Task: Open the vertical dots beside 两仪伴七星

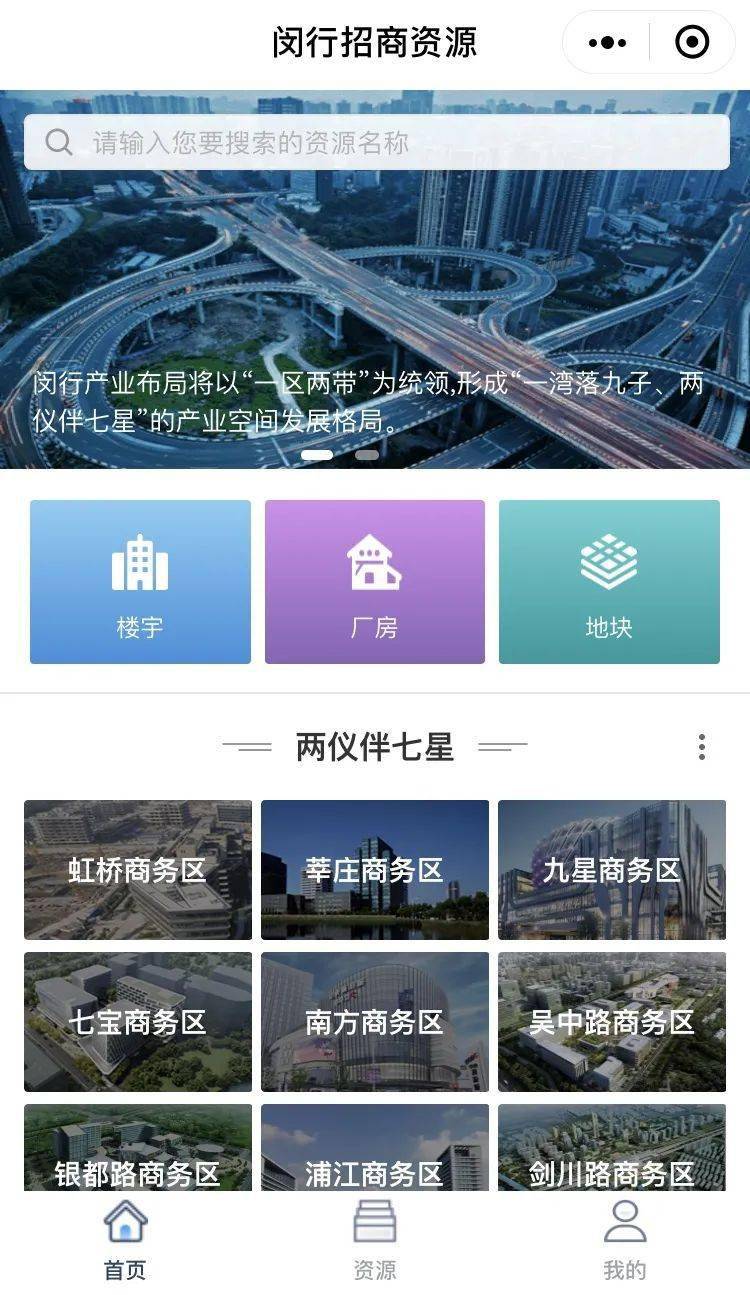Action: 702,747
